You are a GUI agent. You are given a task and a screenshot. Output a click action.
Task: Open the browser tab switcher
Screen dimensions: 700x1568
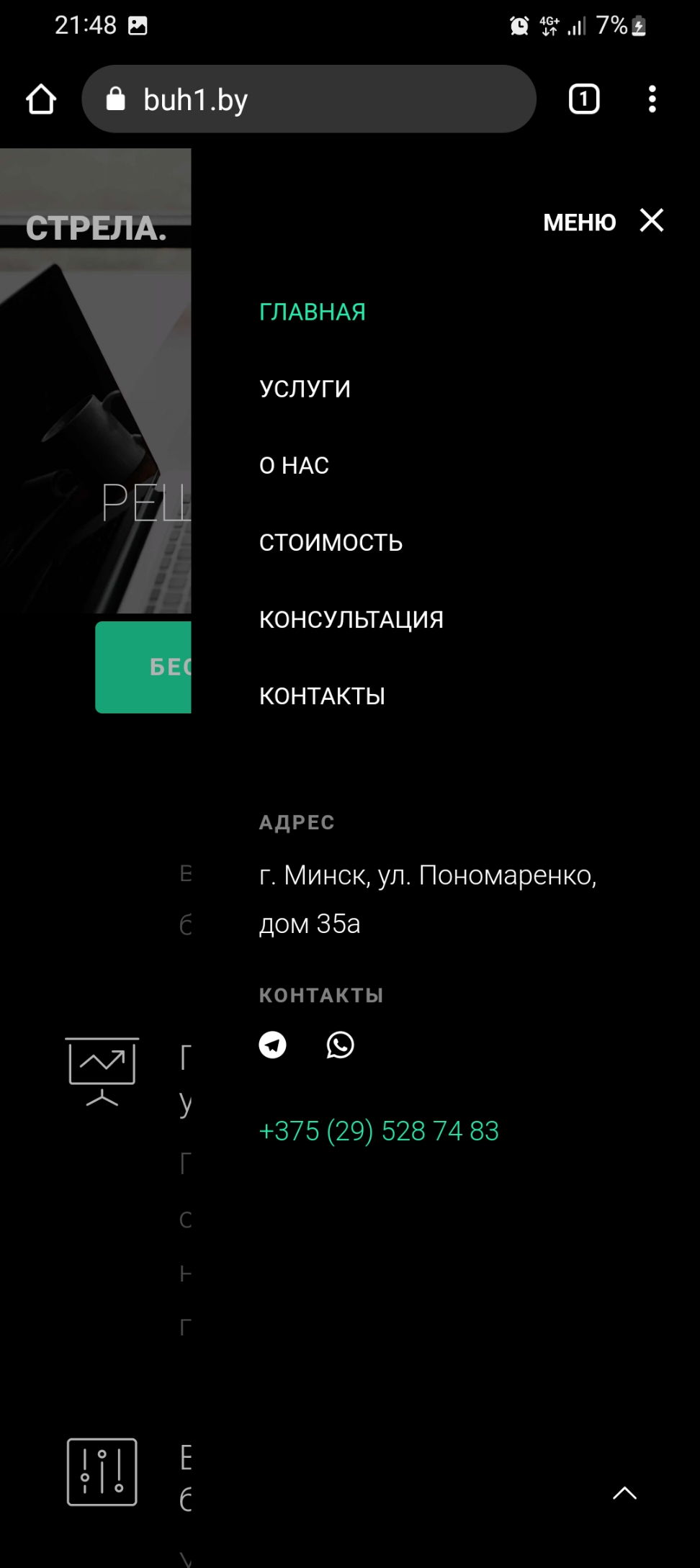point(583,99)
